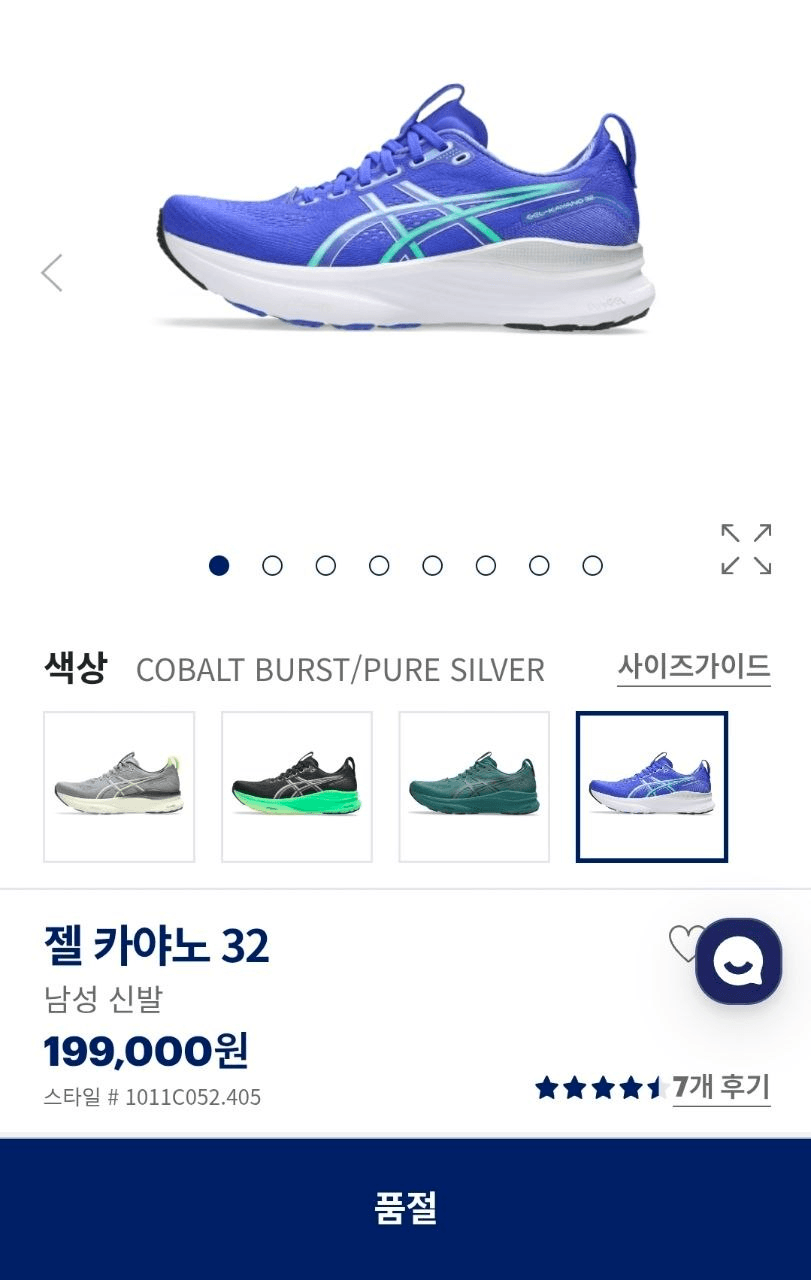Choose the black and green shoe color
Screen dimensions: 811x1280
coord(297,787)
